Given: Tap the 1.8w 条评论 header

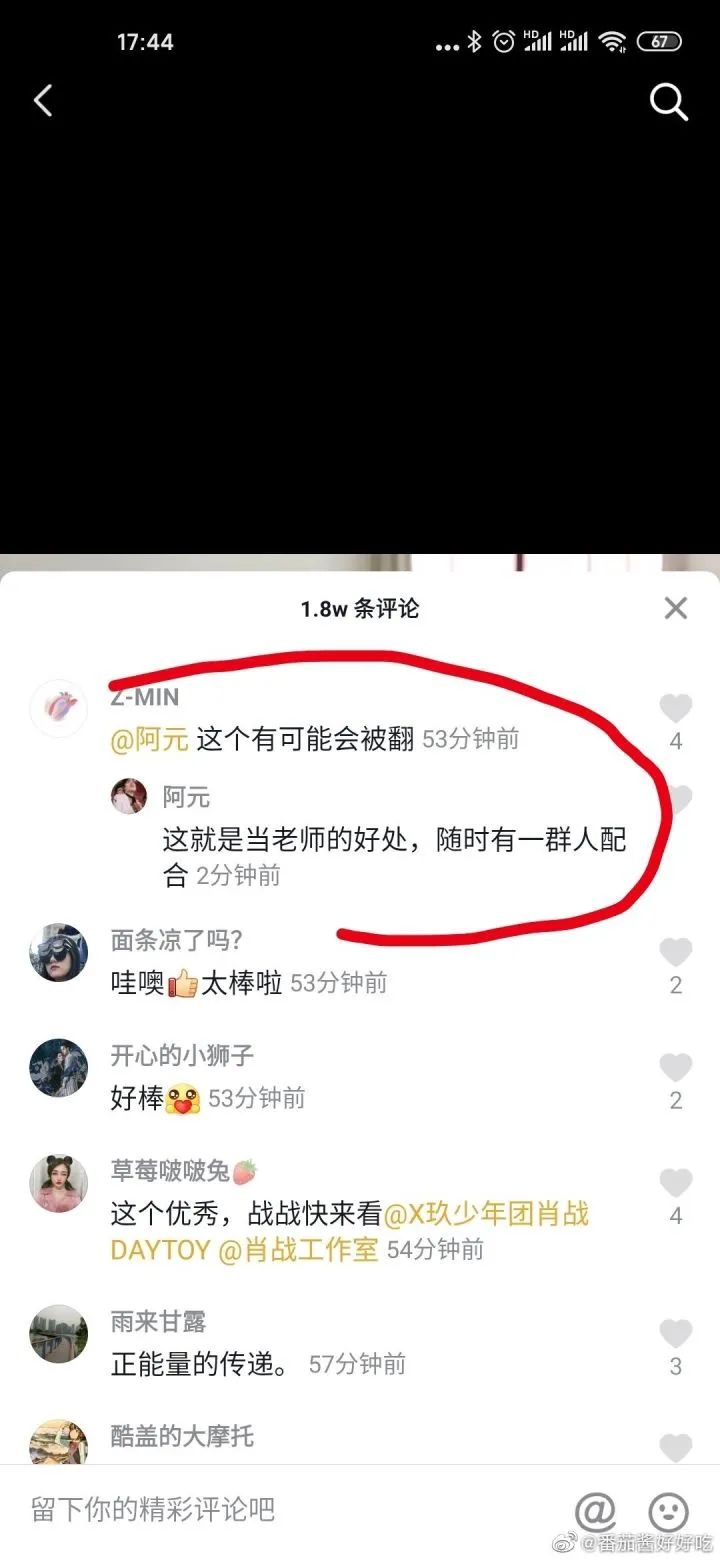Looking at the screenshot, I should point(360,608).
